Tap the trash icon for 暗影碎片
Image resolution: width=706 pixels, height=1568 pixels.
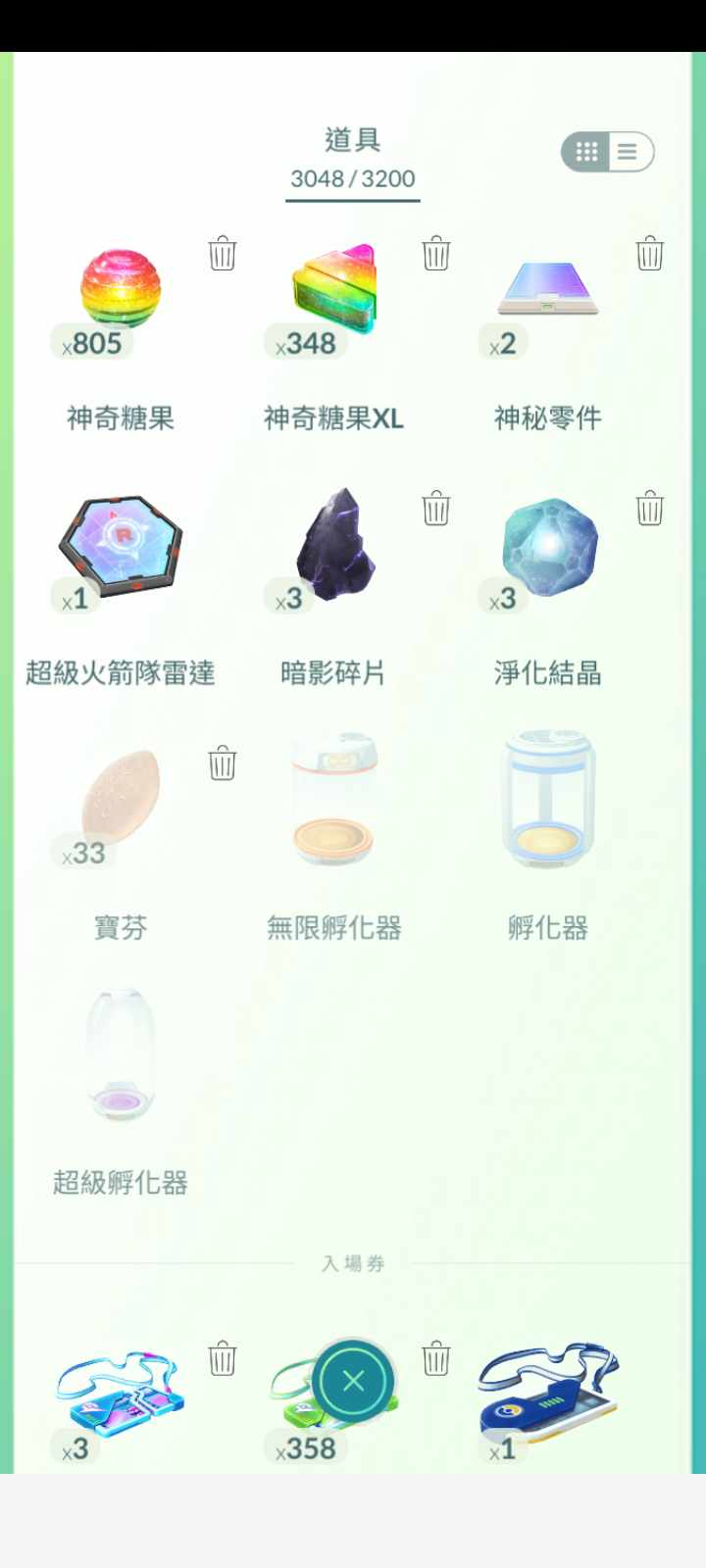click(436, 508)
